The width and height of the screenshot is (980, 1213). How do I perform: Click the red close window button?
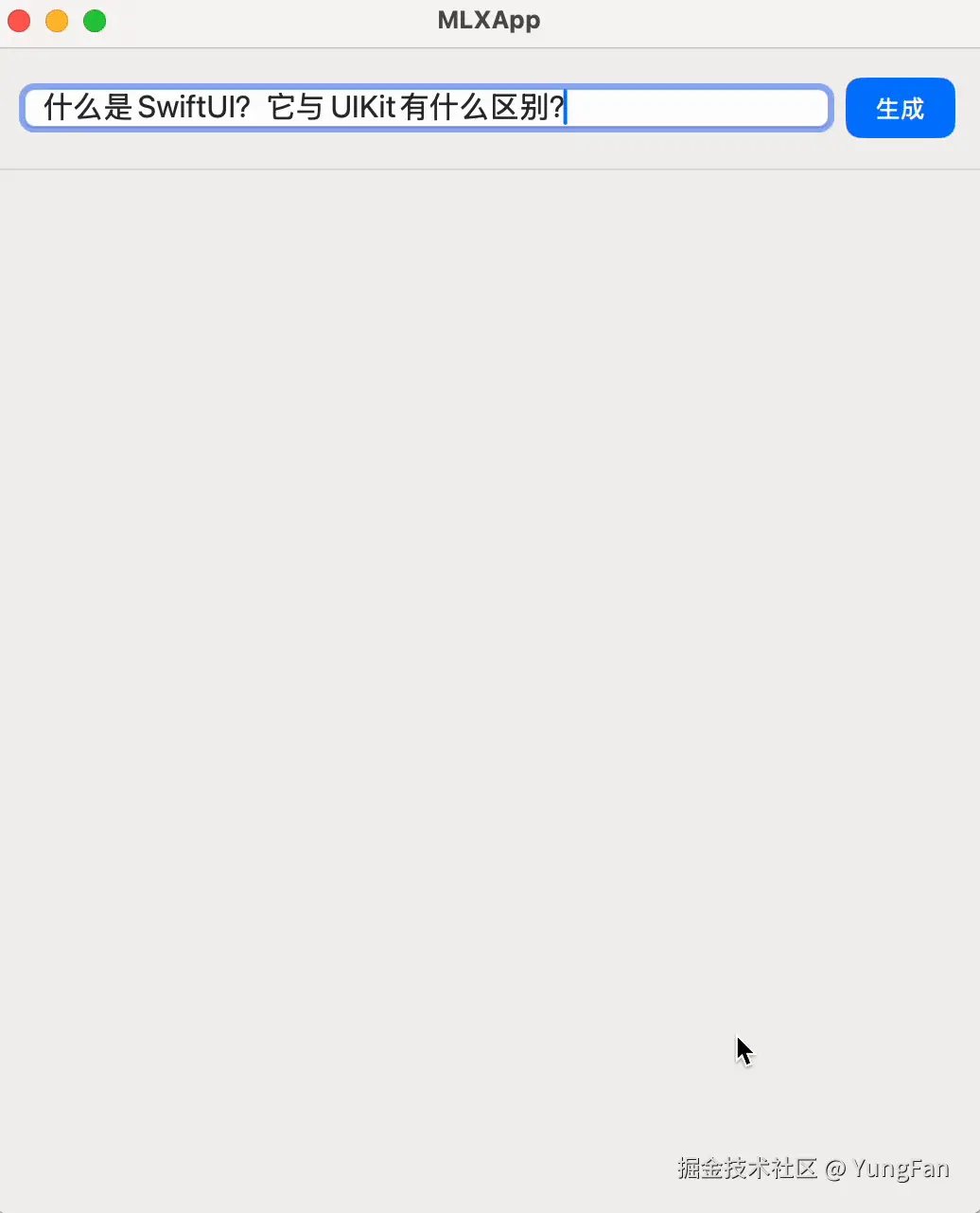(x=19, y=20)
